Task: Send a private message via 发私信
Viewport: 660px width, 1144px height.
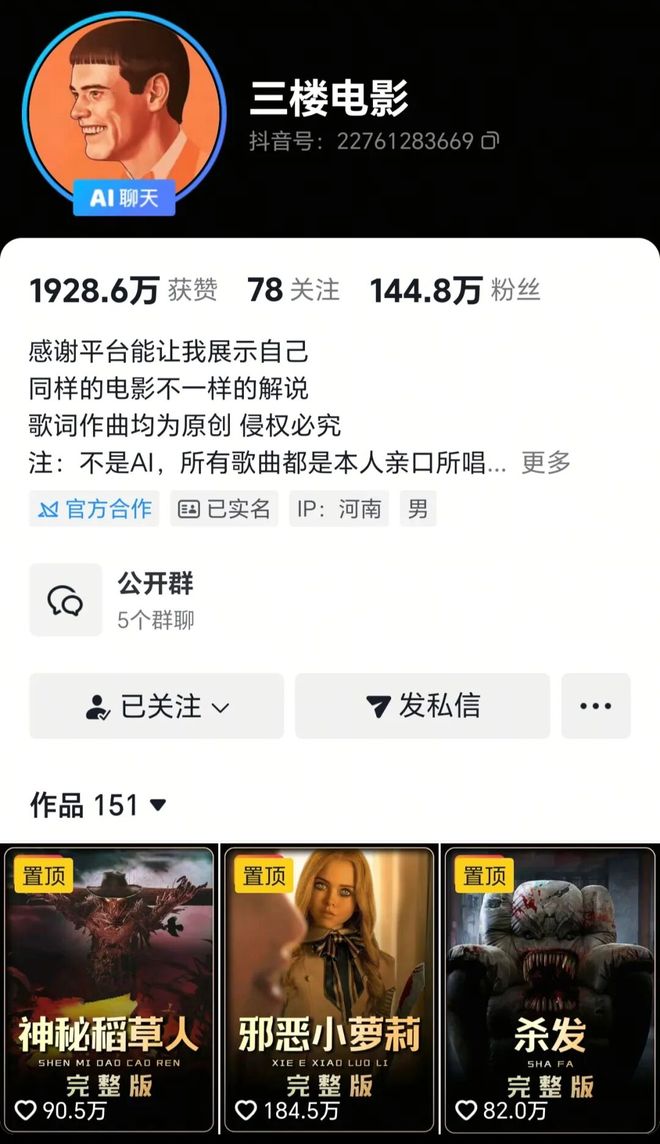Action: coord(422,706)
